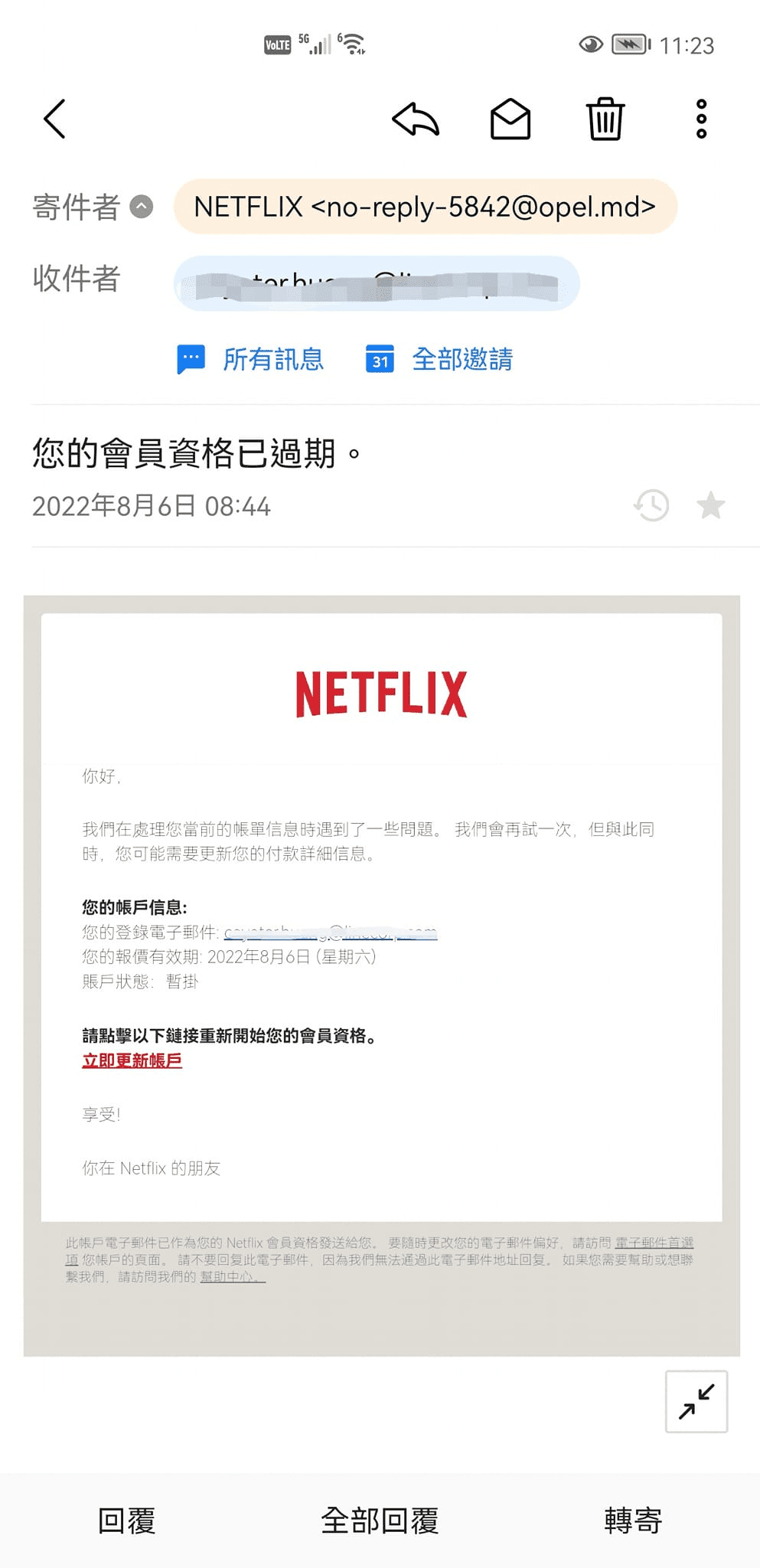Forward email with 轉寄

click(x=633, y=1521)
